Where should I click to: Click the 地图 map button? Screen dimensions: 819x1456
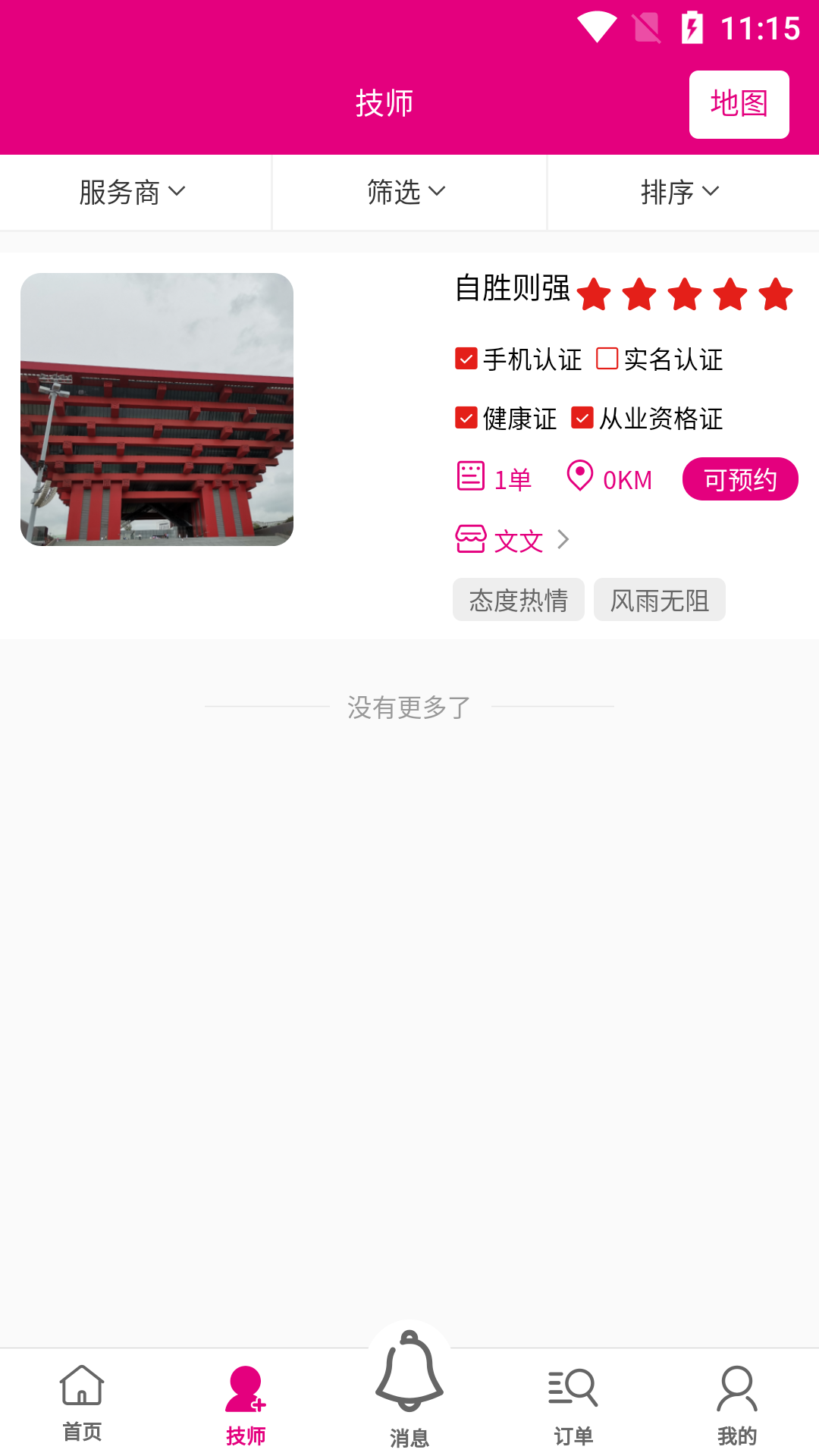[739, 105]
